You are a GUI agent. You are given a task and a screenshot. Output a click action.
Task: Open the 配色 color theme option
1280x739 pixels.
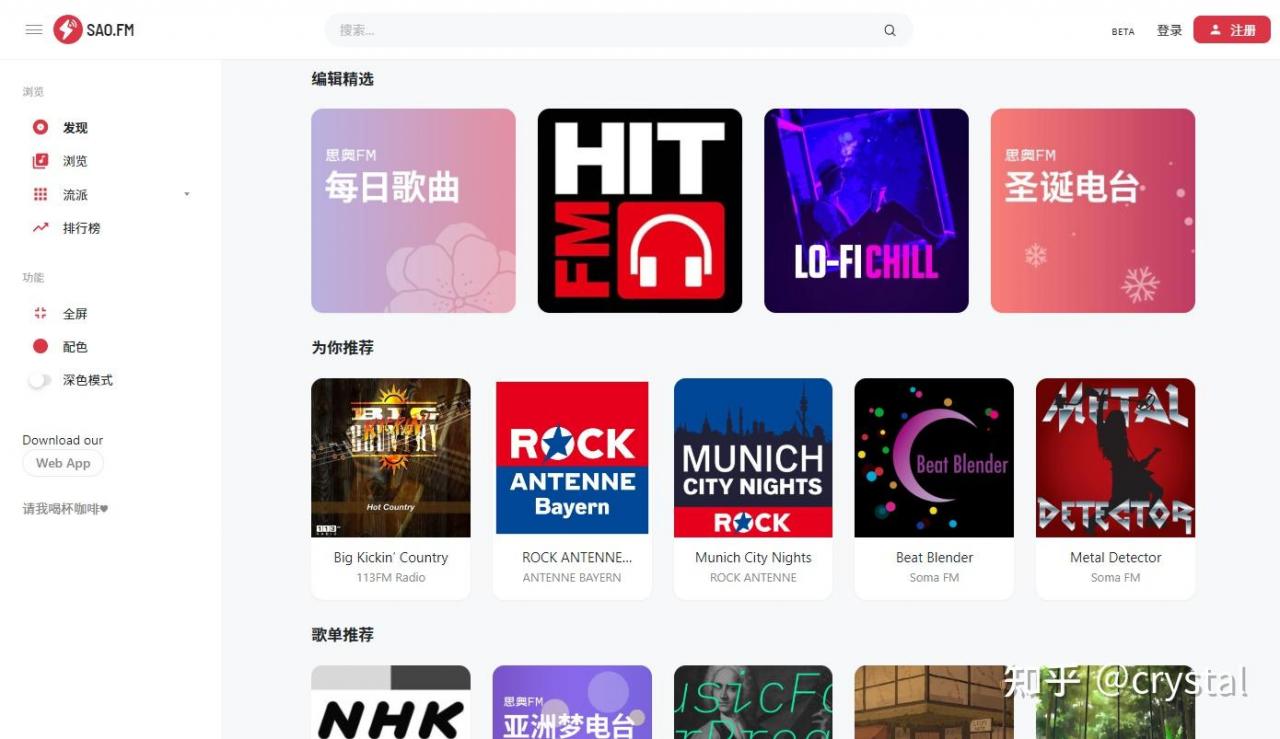pos(75,347)
